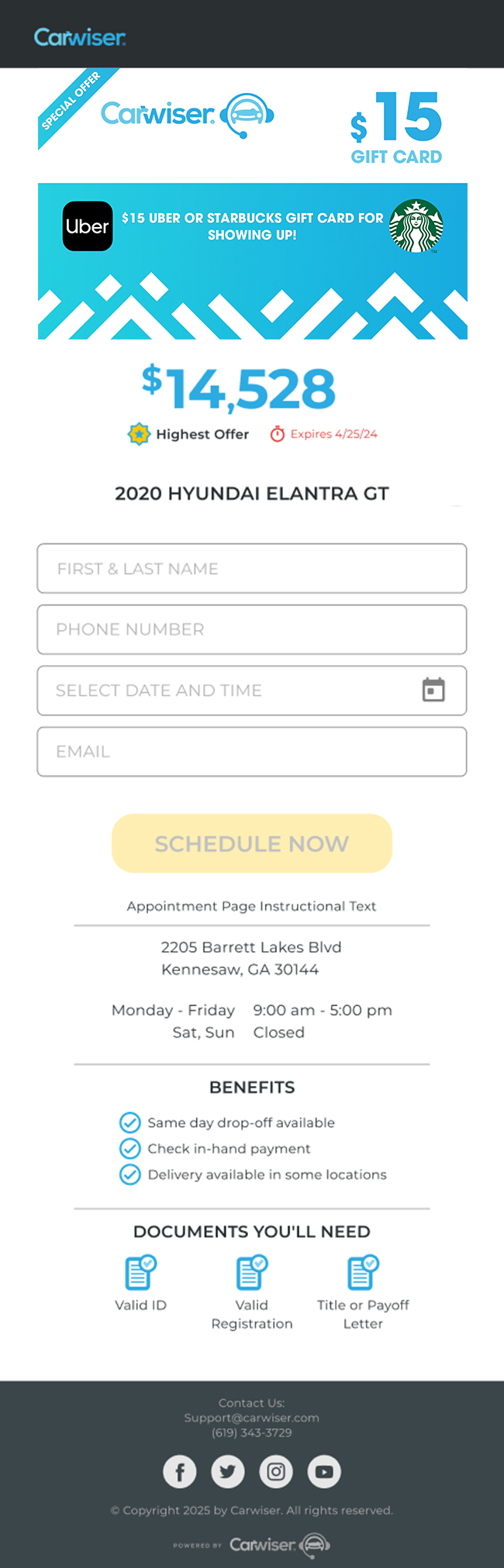Open Carwiser Facebook page
504x1568 pixels.
pyautogui.click(x=180, y=1471)
